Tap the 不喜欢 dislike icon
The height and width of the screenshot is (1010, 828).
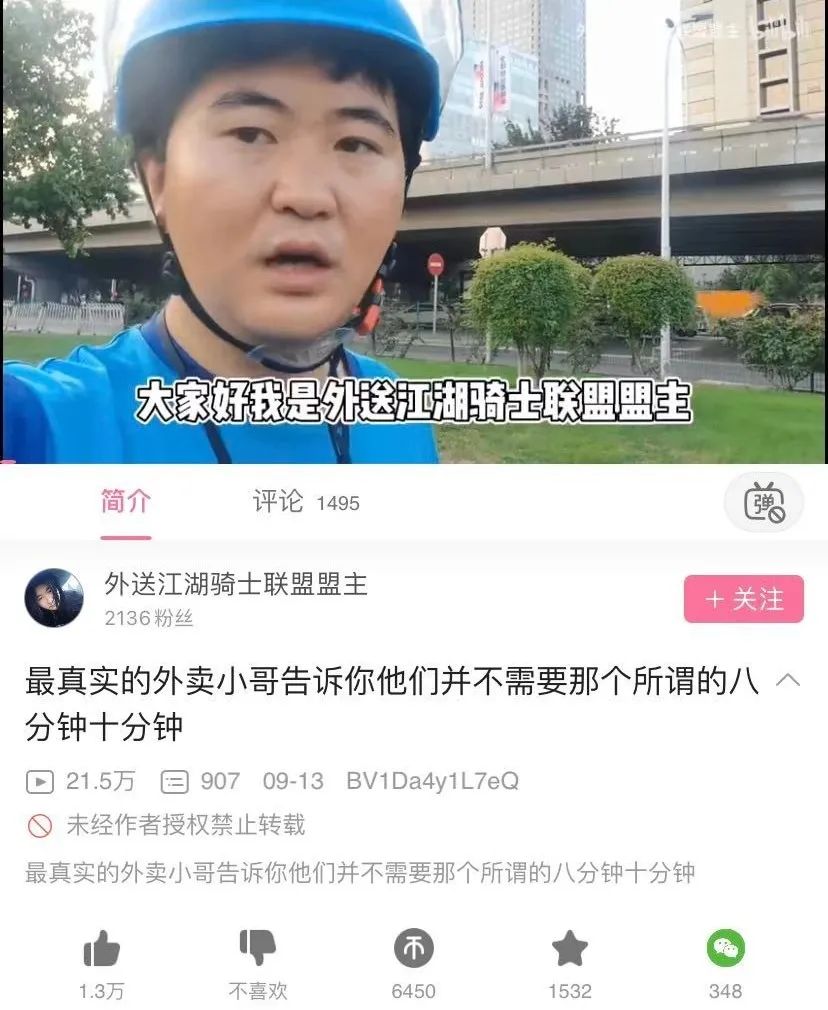point(257,948)
